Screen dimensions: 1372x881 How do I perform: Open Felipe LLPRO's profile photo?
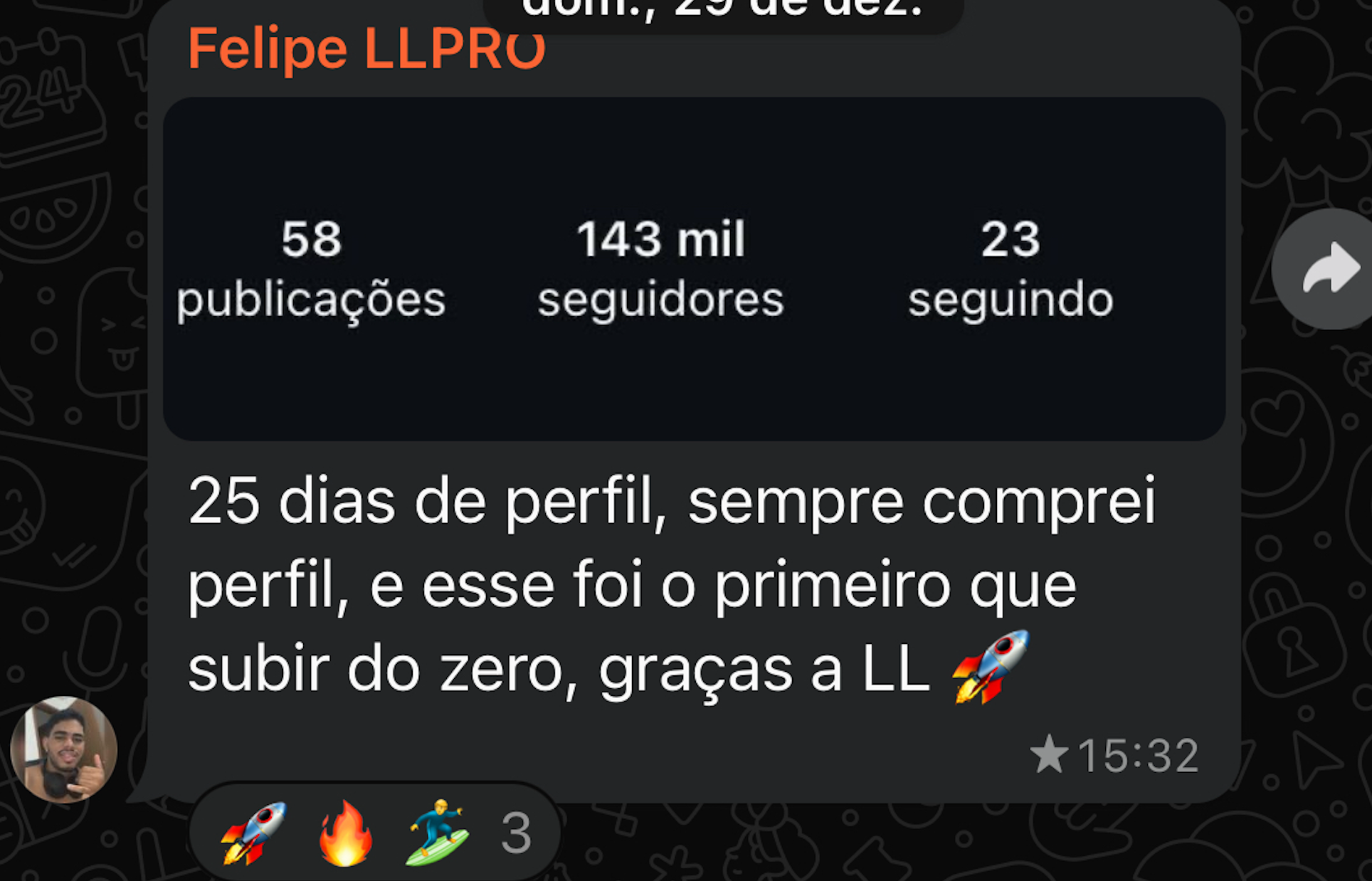coord(64,749)
